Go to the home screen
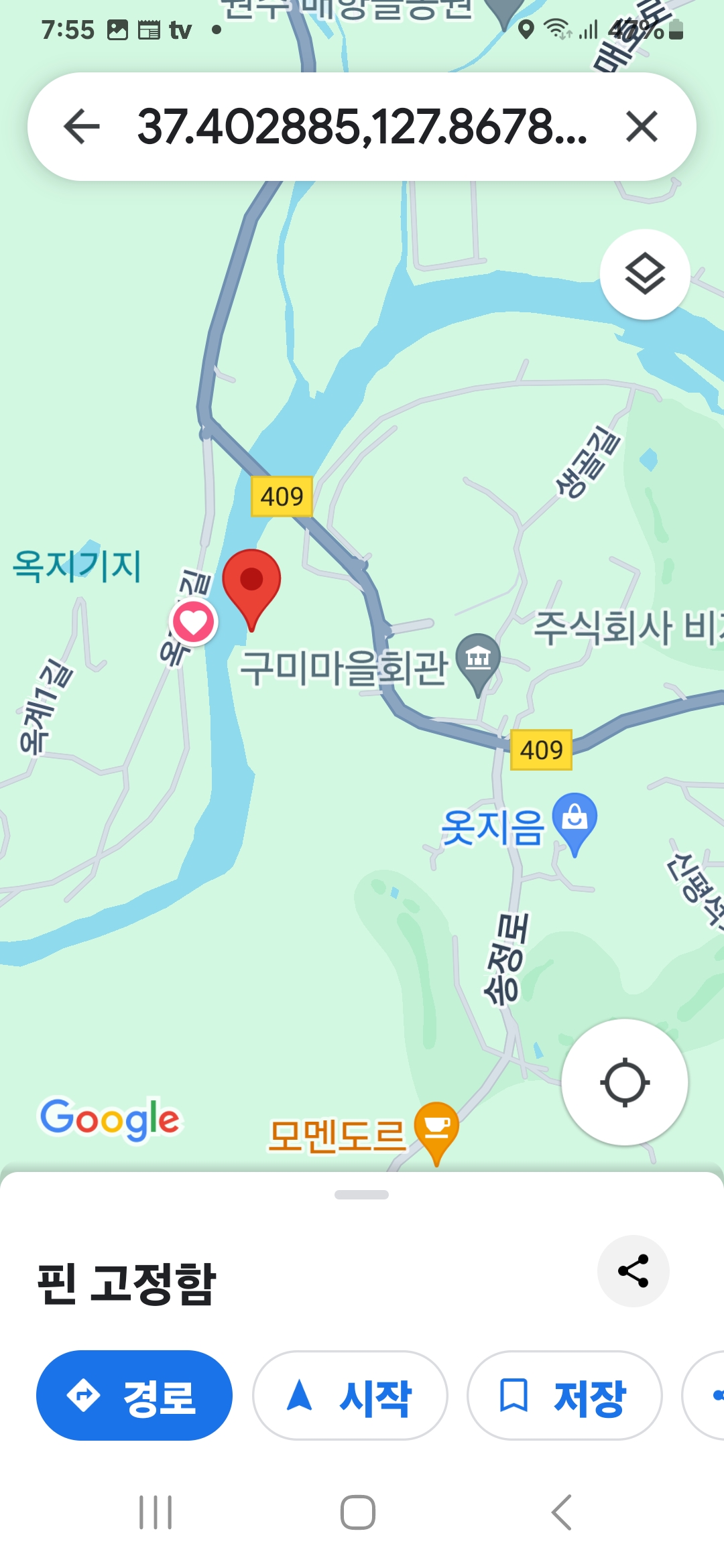 click(358, 1512)
